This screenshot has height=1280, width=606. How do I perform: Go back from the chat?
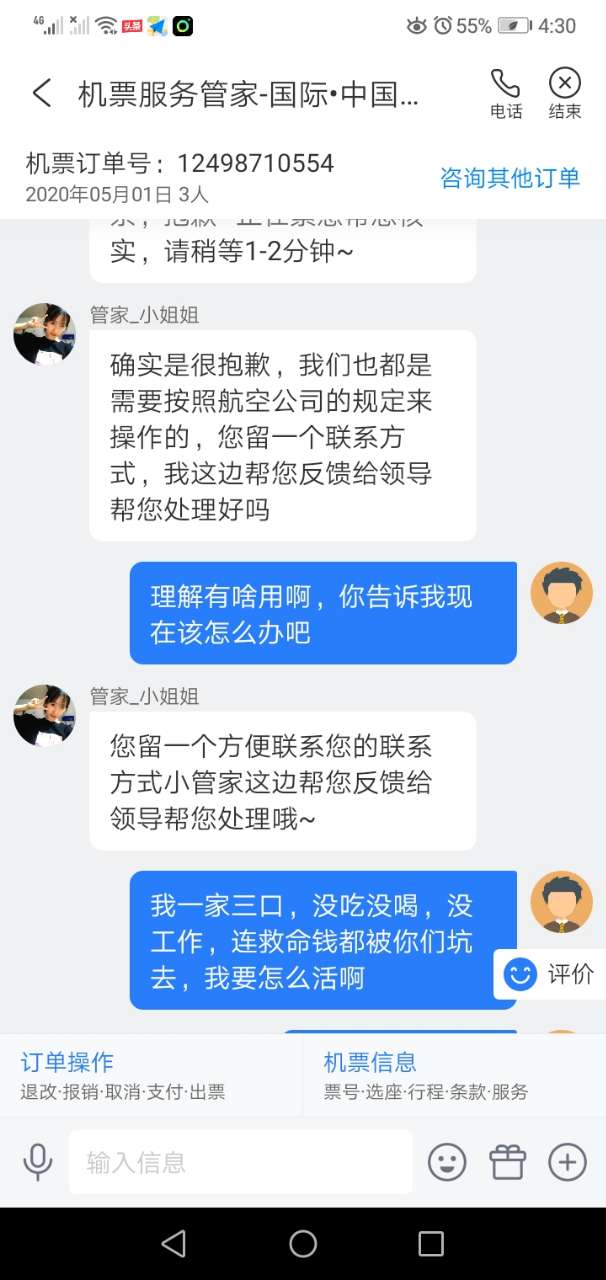(41, 94)
